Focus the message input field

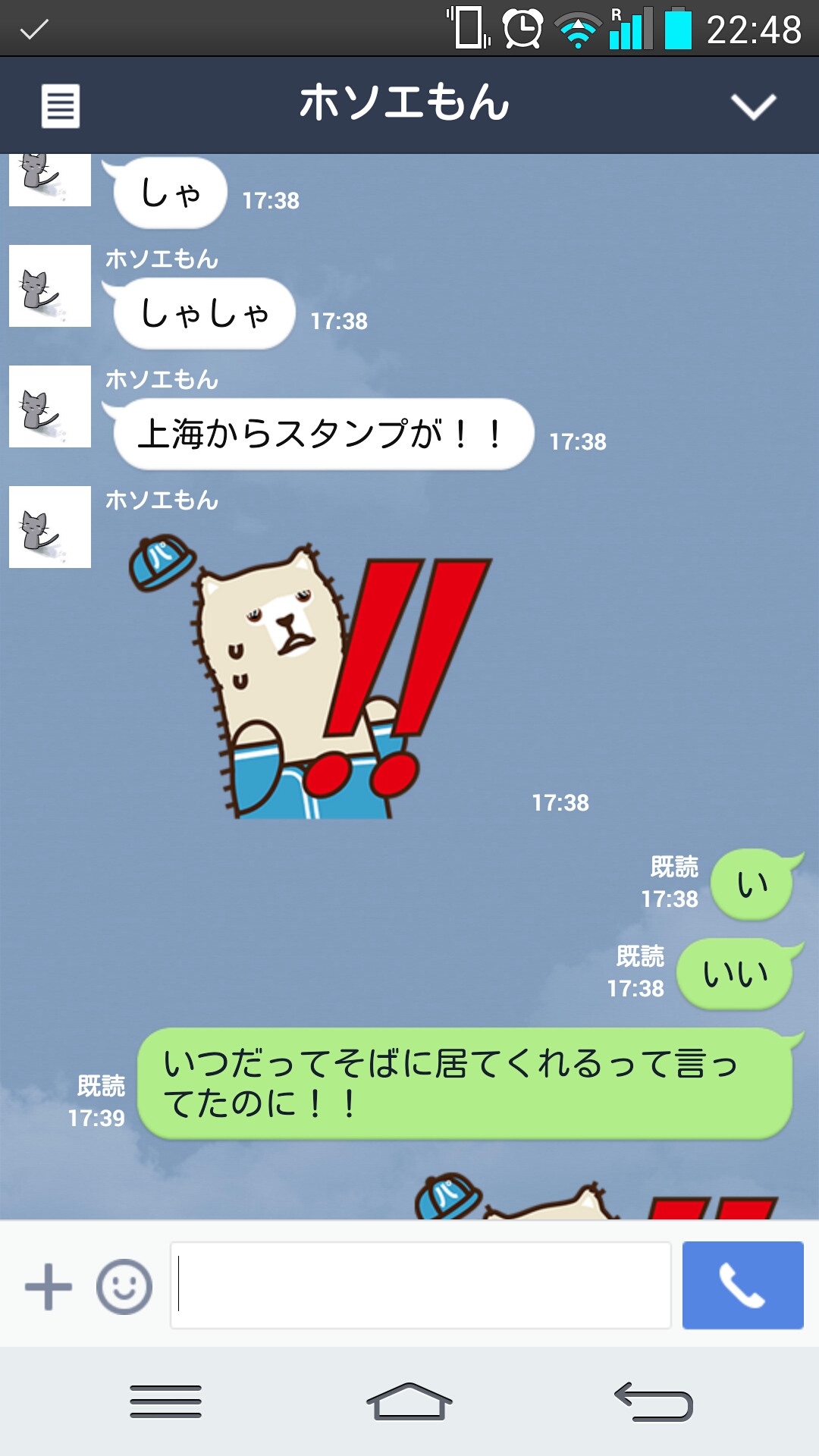(x=421, y=1285)
